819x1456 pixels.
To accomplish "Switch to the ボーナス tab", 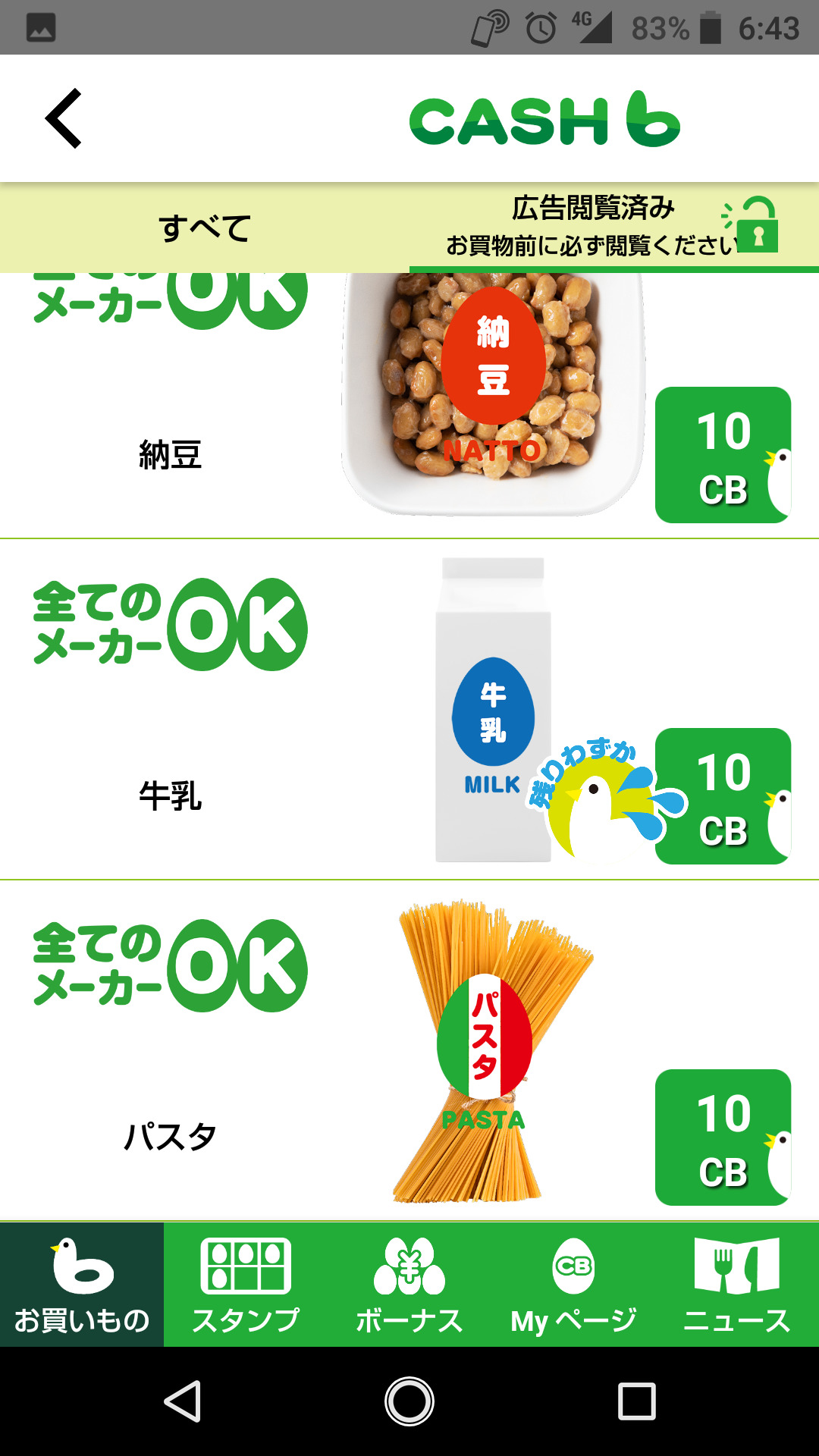I will tap(409, 1285).
